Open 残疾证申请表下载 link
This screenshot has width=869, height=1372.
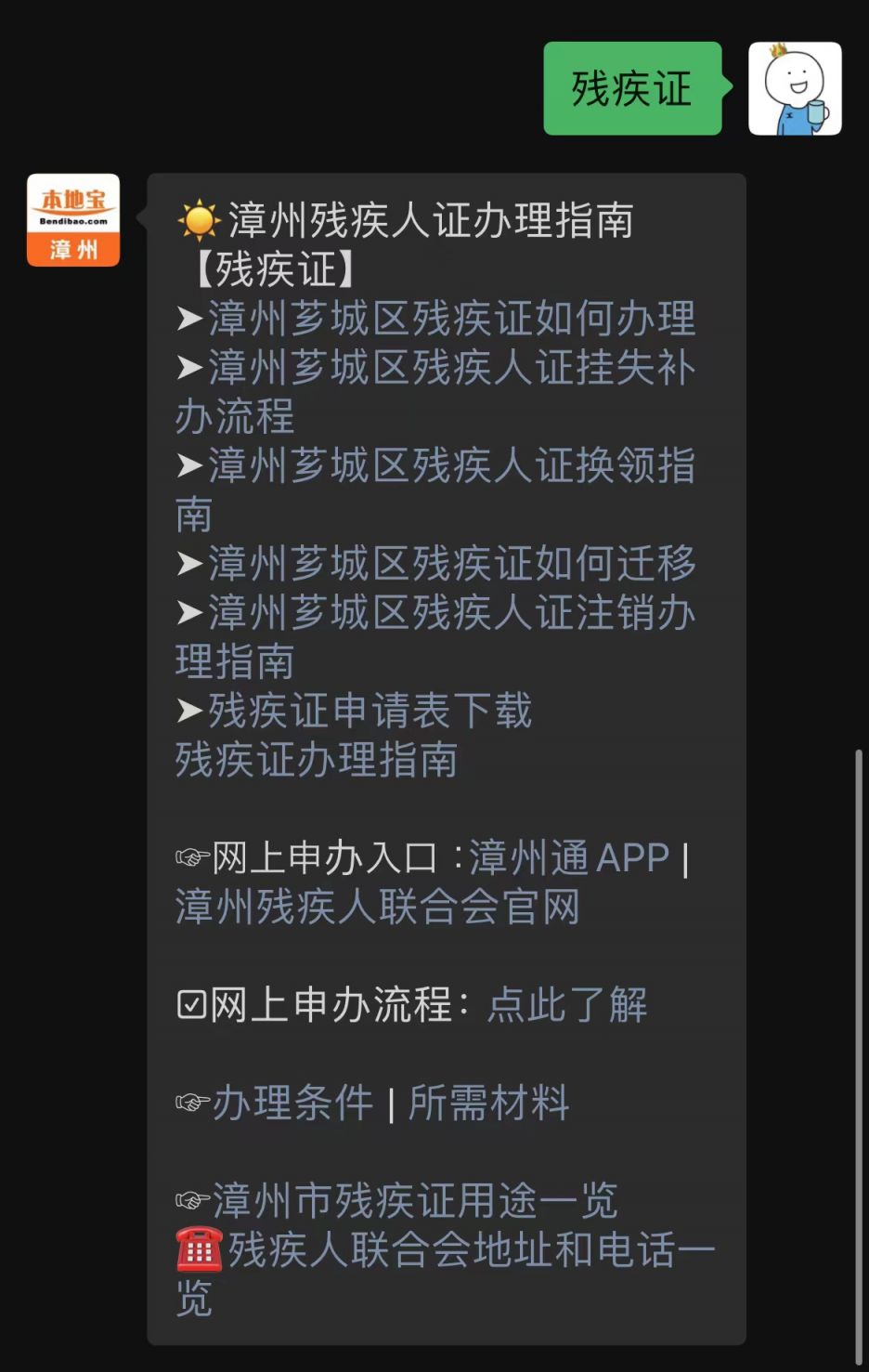click(x=370, y=711)
